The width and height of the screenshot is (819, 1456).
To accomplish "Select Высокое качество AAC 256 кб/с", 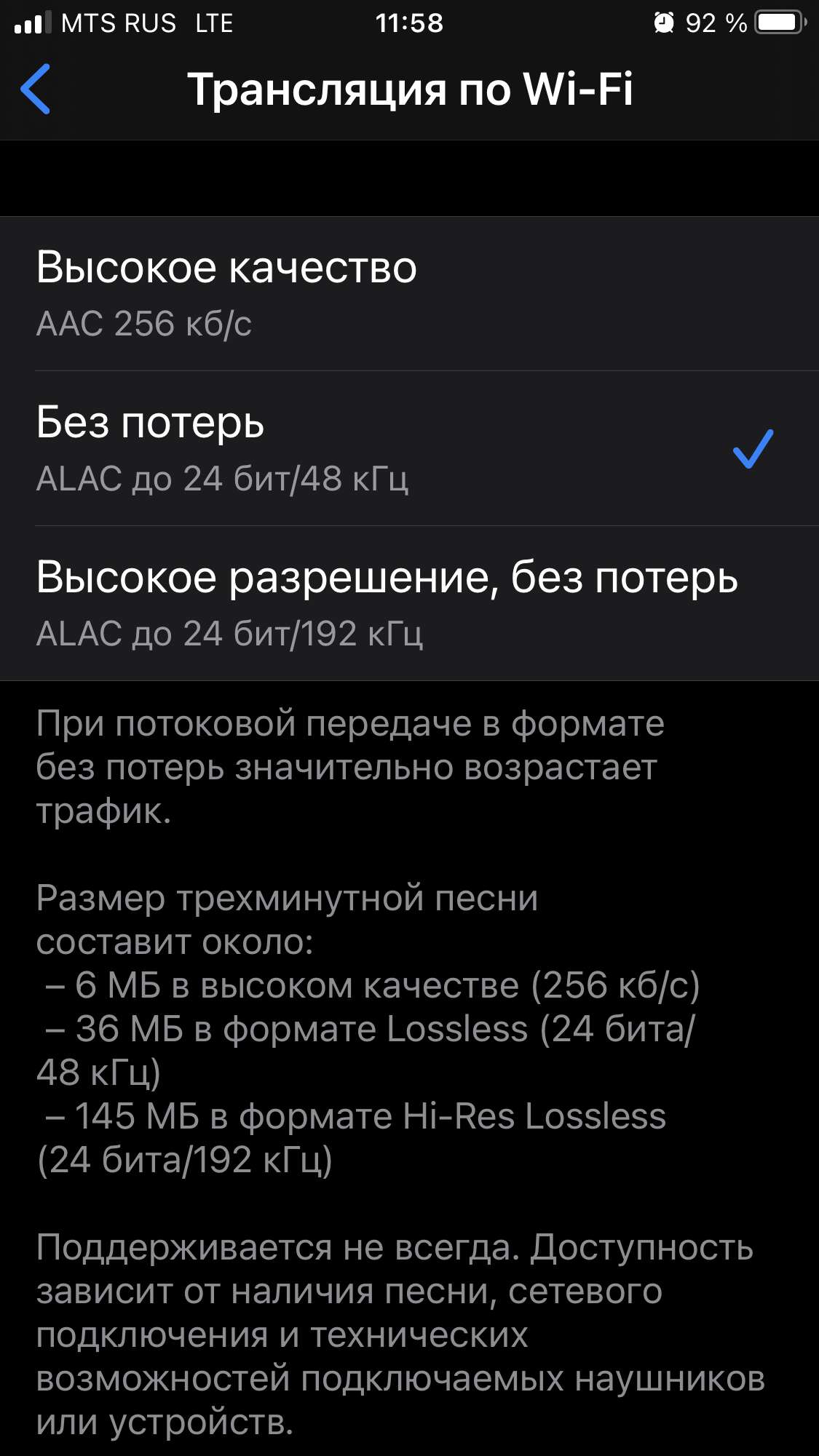I will point(408,294).
